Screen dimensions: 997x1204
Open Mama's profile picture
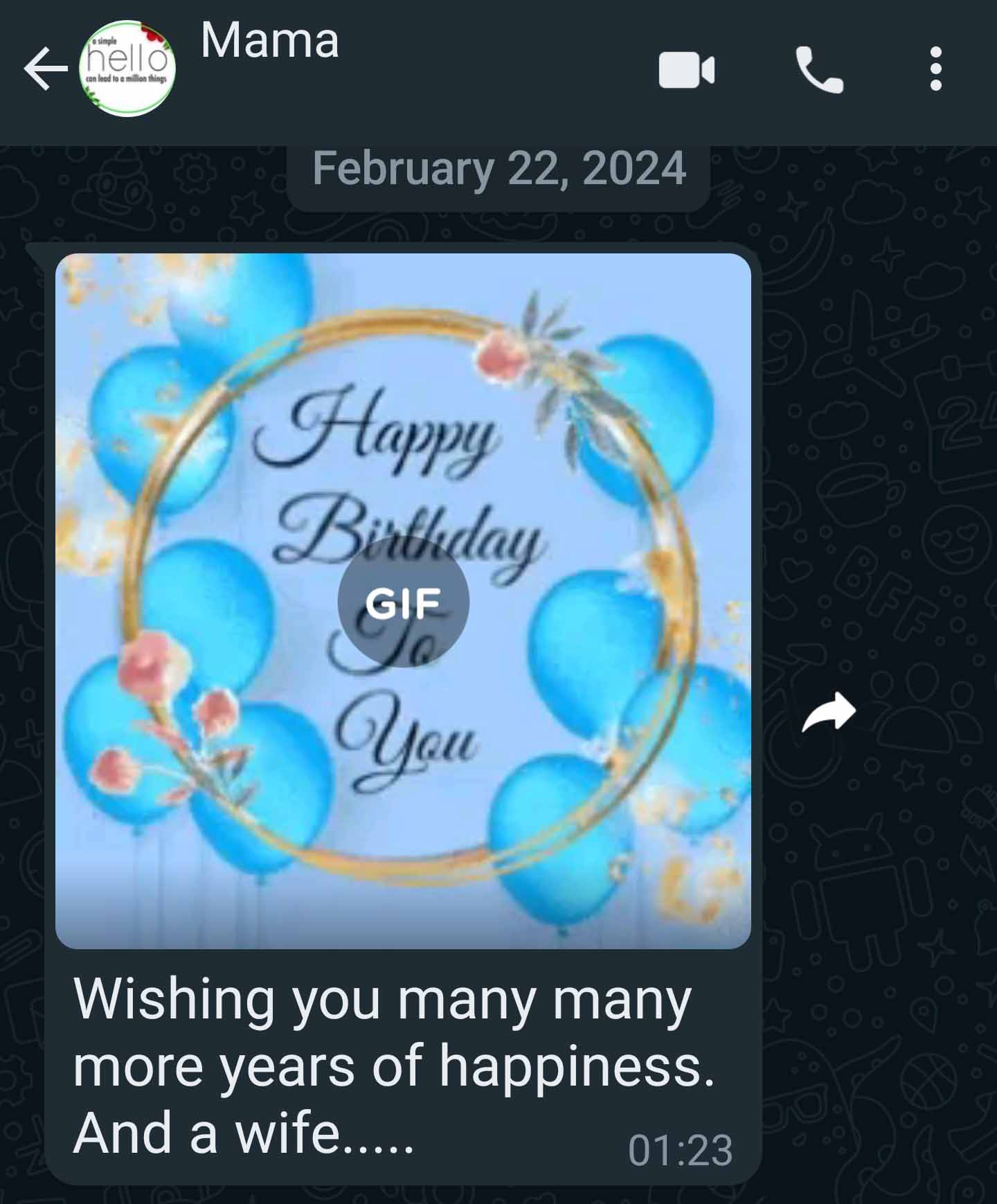coord(127,69)
